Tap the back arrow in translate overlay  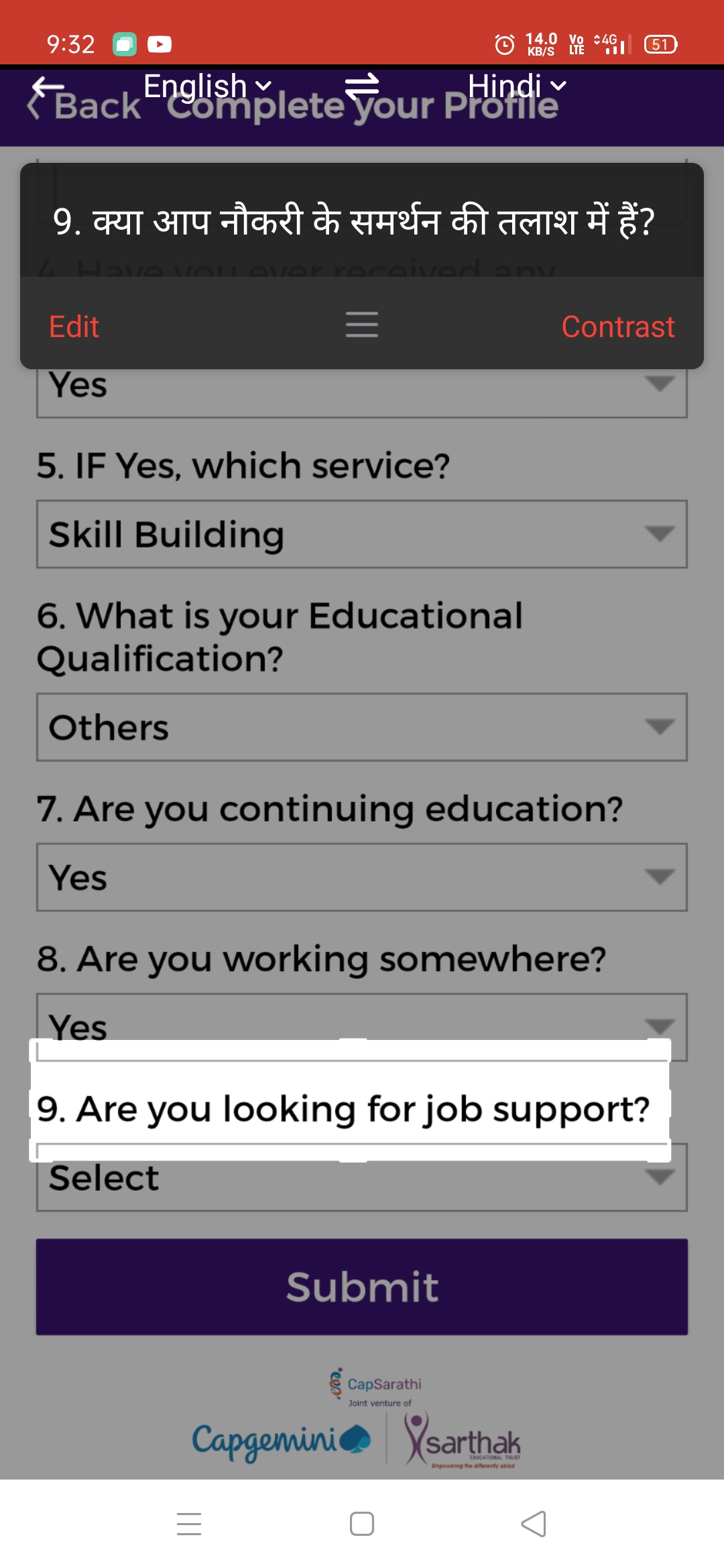coord(48,86)
